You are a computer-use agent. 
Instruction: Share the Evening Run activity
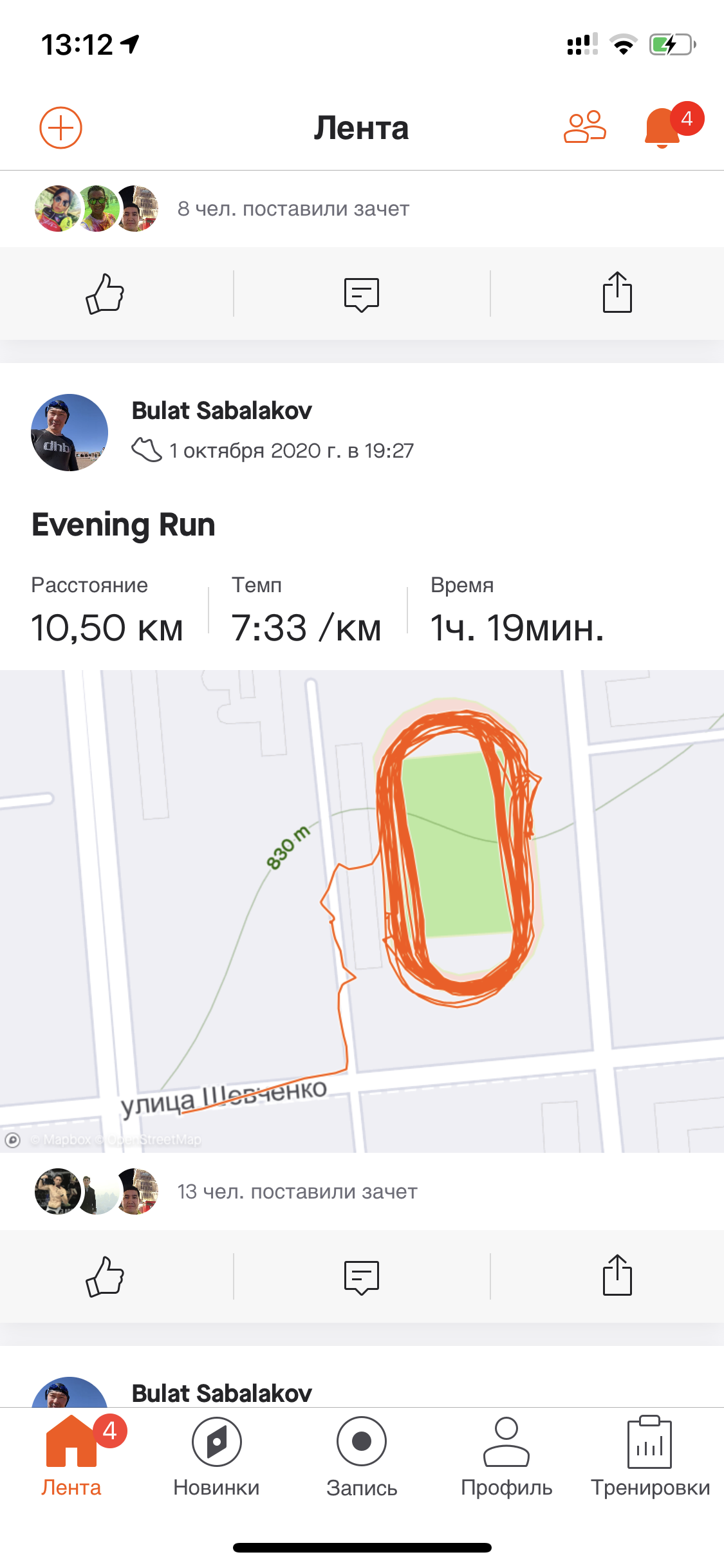pos(617,1276)
